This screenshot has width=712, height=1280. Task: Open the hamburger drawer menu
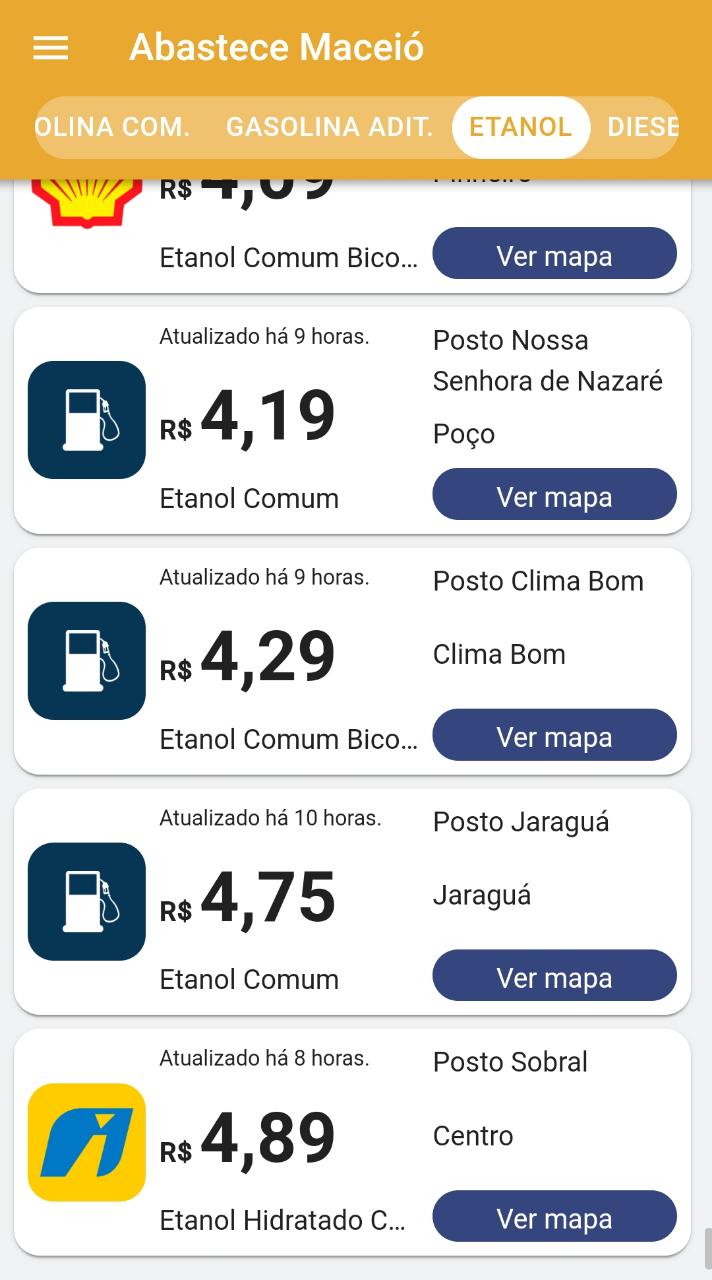tap(51, 48)
